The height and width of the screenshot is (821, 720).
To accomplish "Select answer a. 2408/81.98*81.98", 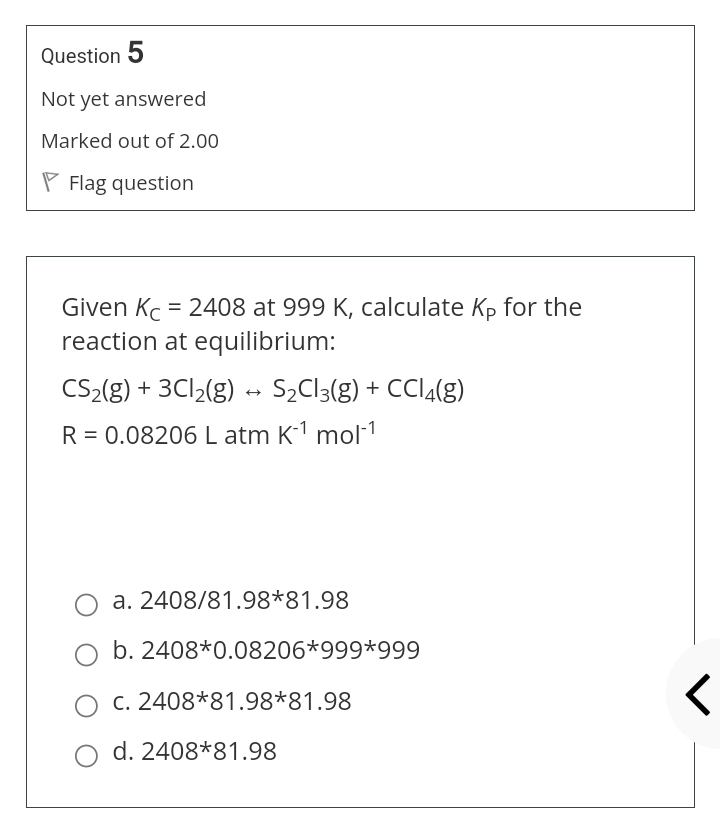I will (x=87, y=605).
